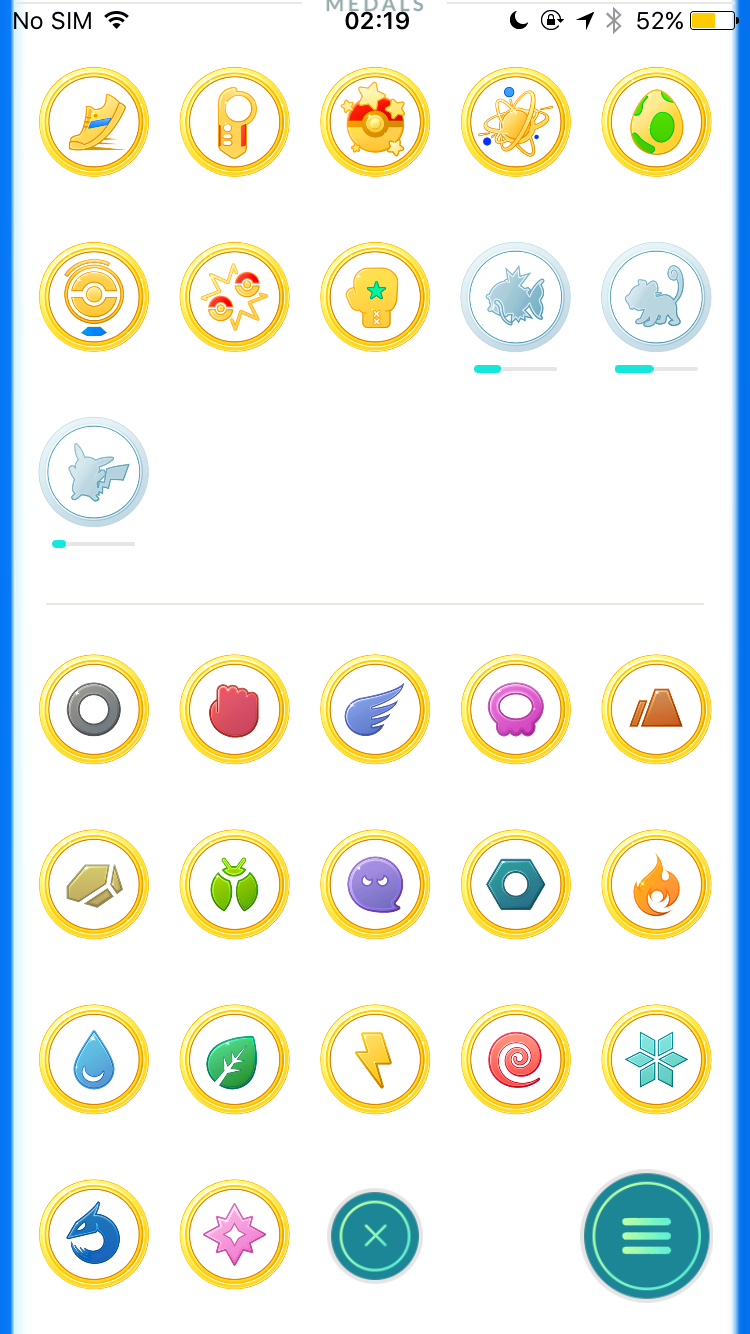View the red fist Fighting-type medal

[234, 710]
